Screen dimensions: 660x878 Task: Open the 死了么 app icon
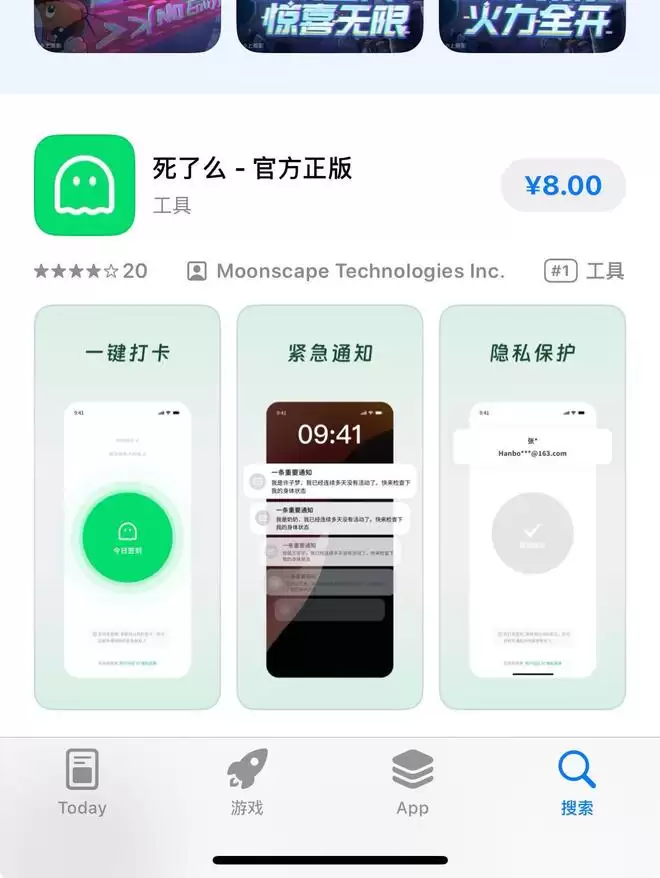coord(84,185)
